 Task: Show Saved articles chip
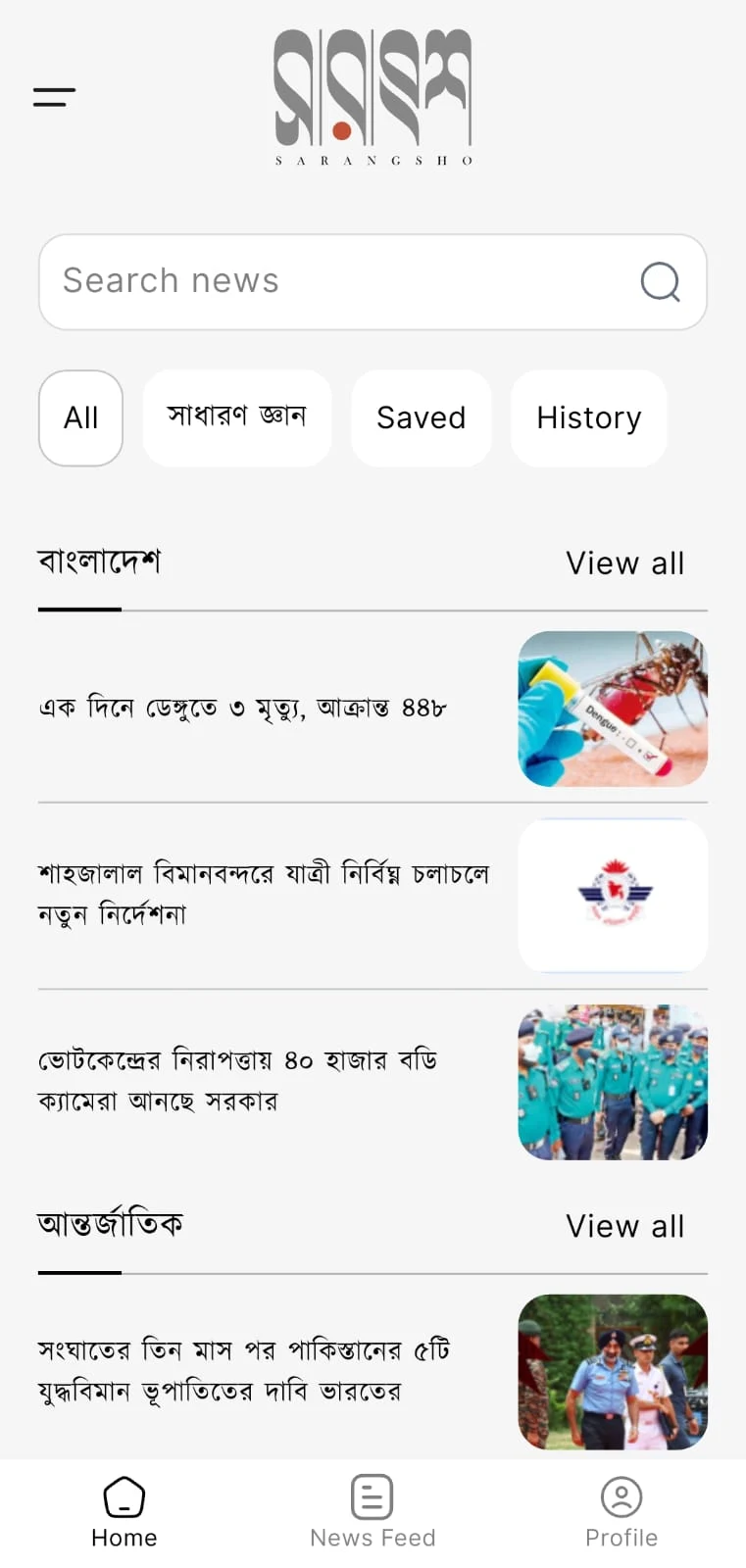coord(421,417)
